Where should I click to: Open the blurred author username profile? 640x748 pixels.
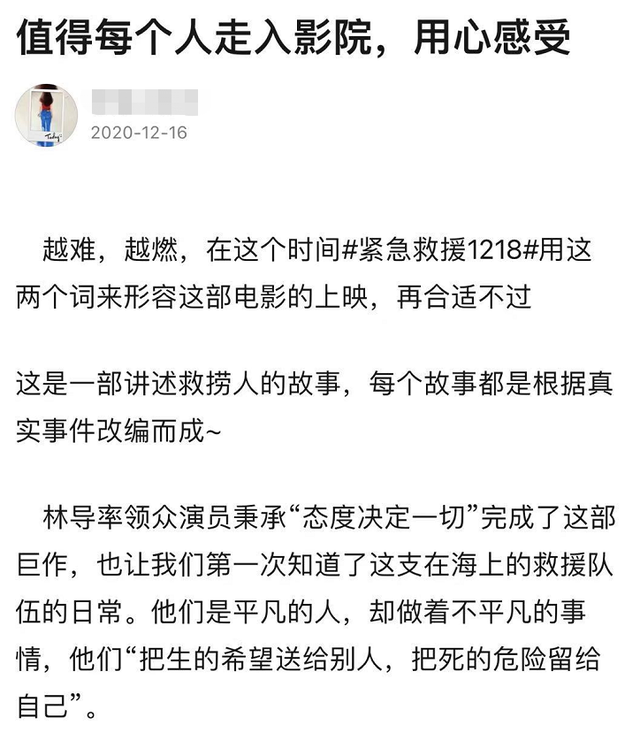143,102
